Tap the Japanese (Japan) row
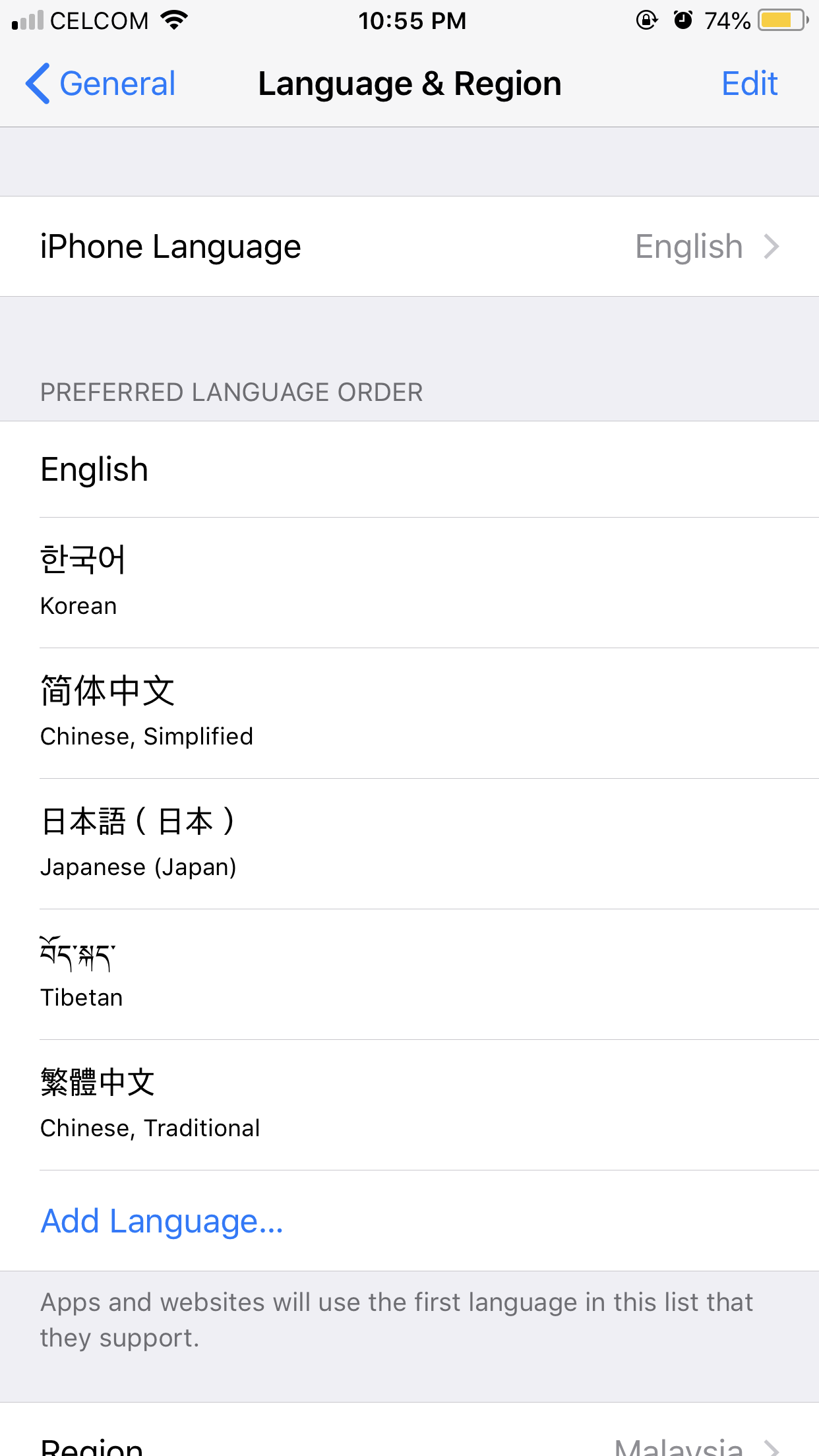Image resolution: width=819 pixels, height=1456 pixels. coord(409,844)
